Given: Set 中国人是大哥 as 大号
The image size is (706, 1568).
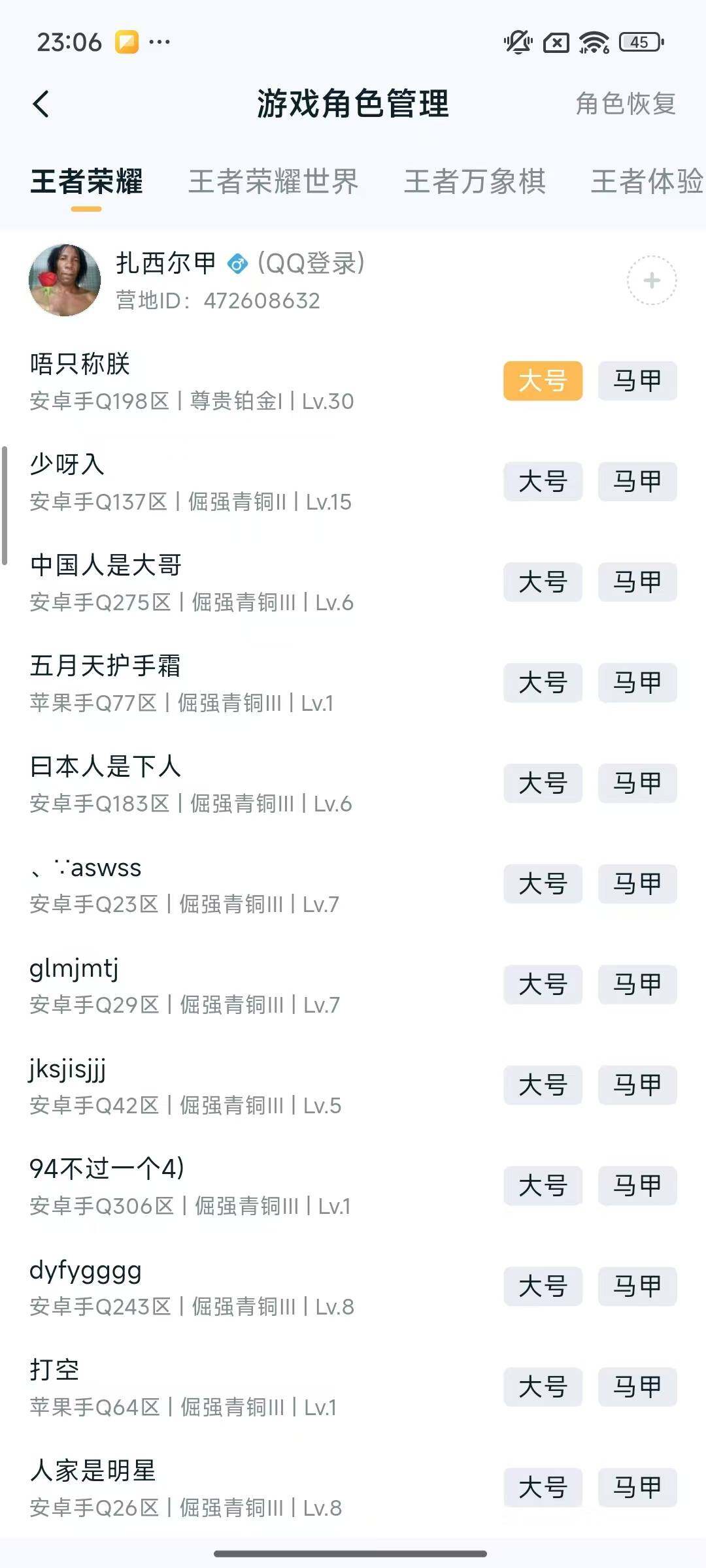Looking at the screenshot, I should (x=543, y=582).
